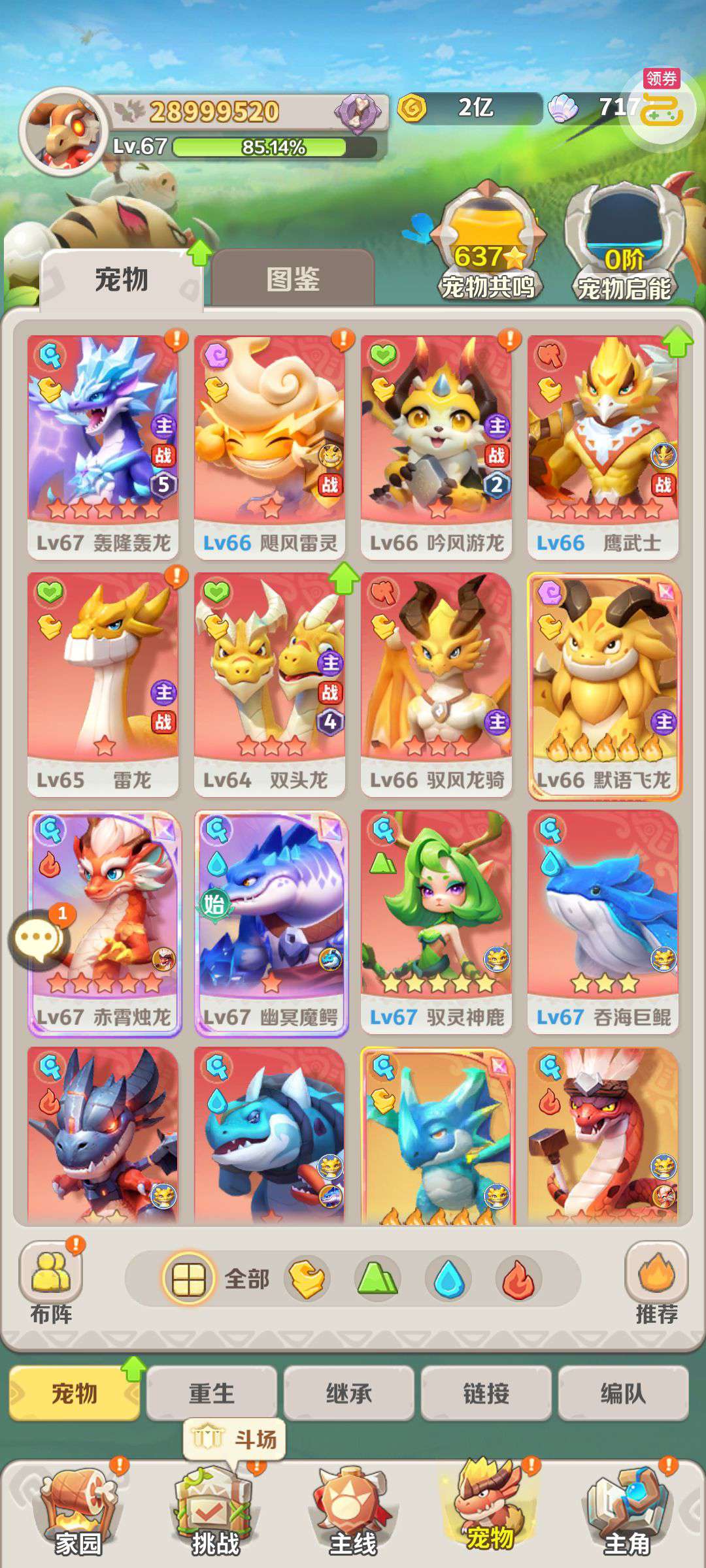
Task: Switch to the 重生 tab
Action: tap(211, 1393)
